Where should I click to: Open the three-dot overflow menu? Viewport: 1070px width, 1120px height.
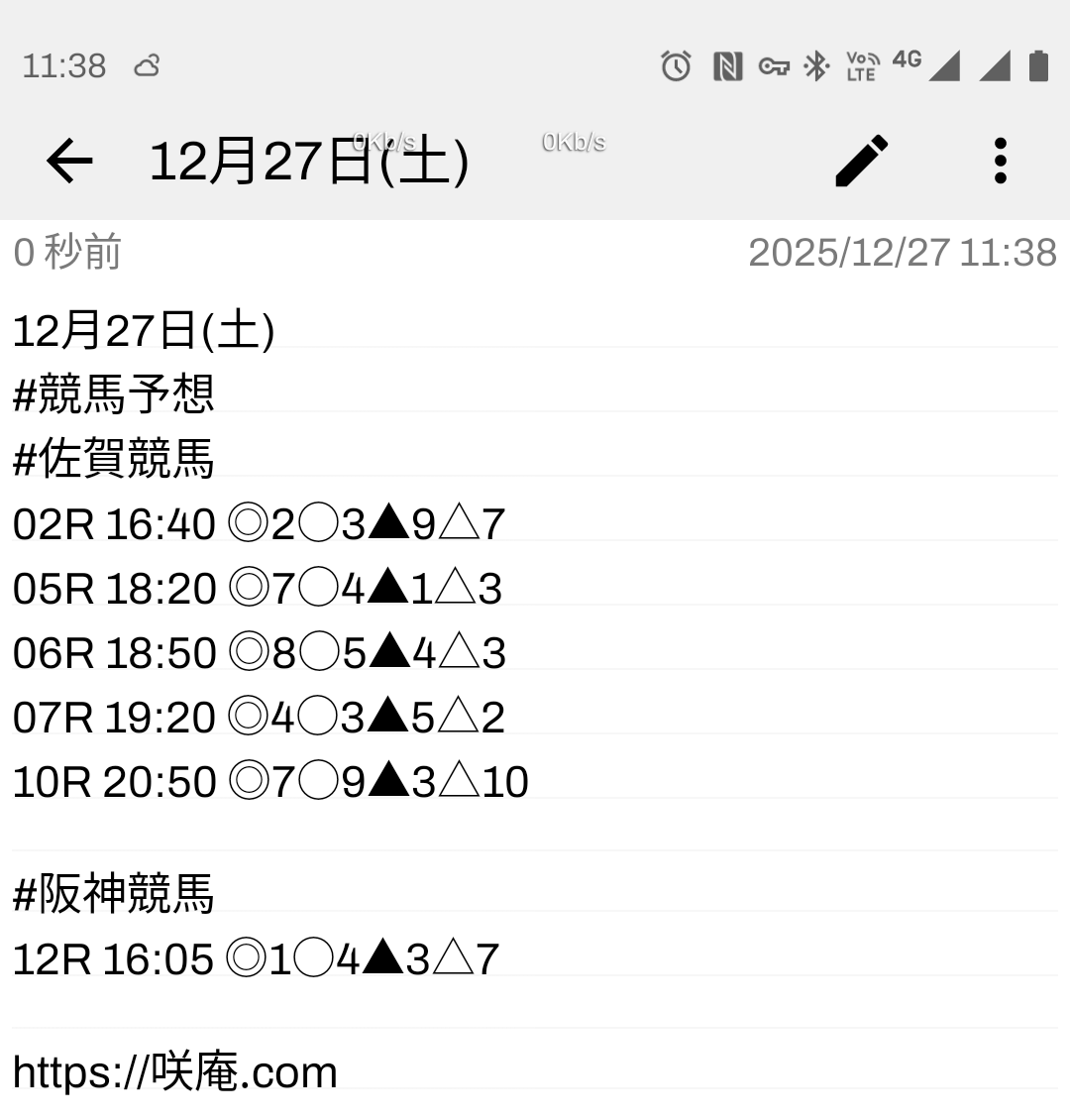coord(1000,161)
